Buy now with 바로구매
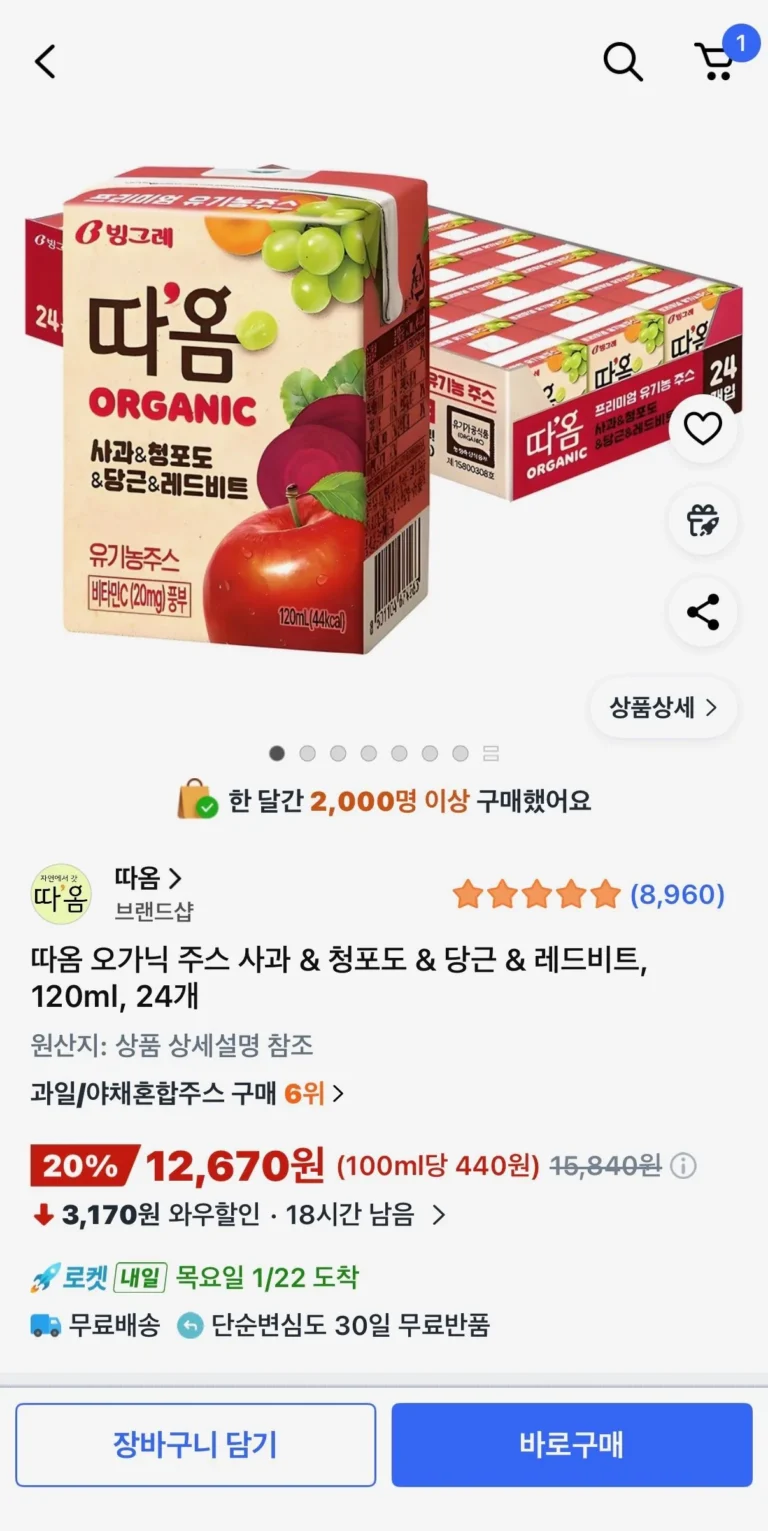This screenshot has width=768, height=1531. point(571,1445)
